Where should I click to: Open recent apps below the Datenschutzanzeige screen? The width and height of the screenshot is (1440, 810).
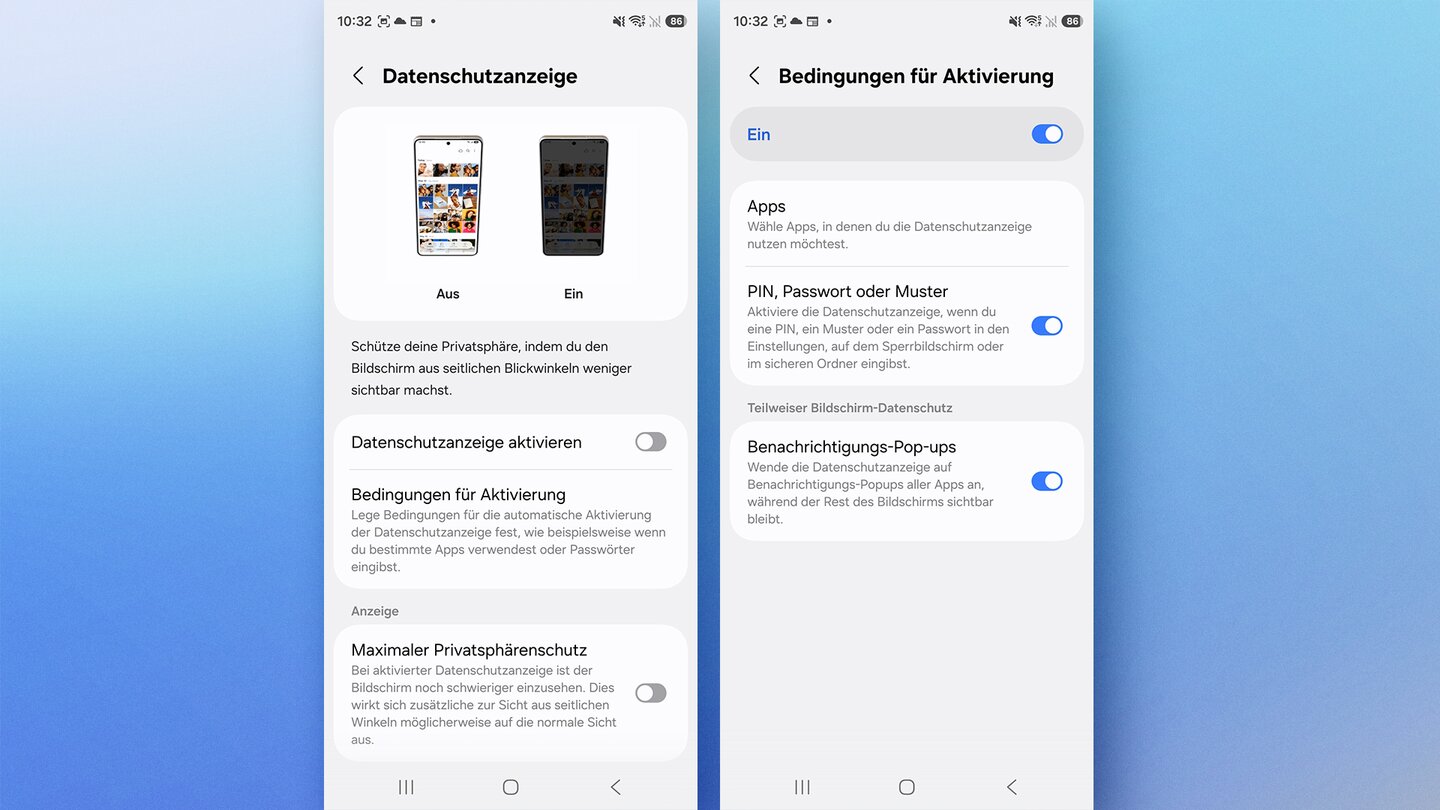coord(406,787)
